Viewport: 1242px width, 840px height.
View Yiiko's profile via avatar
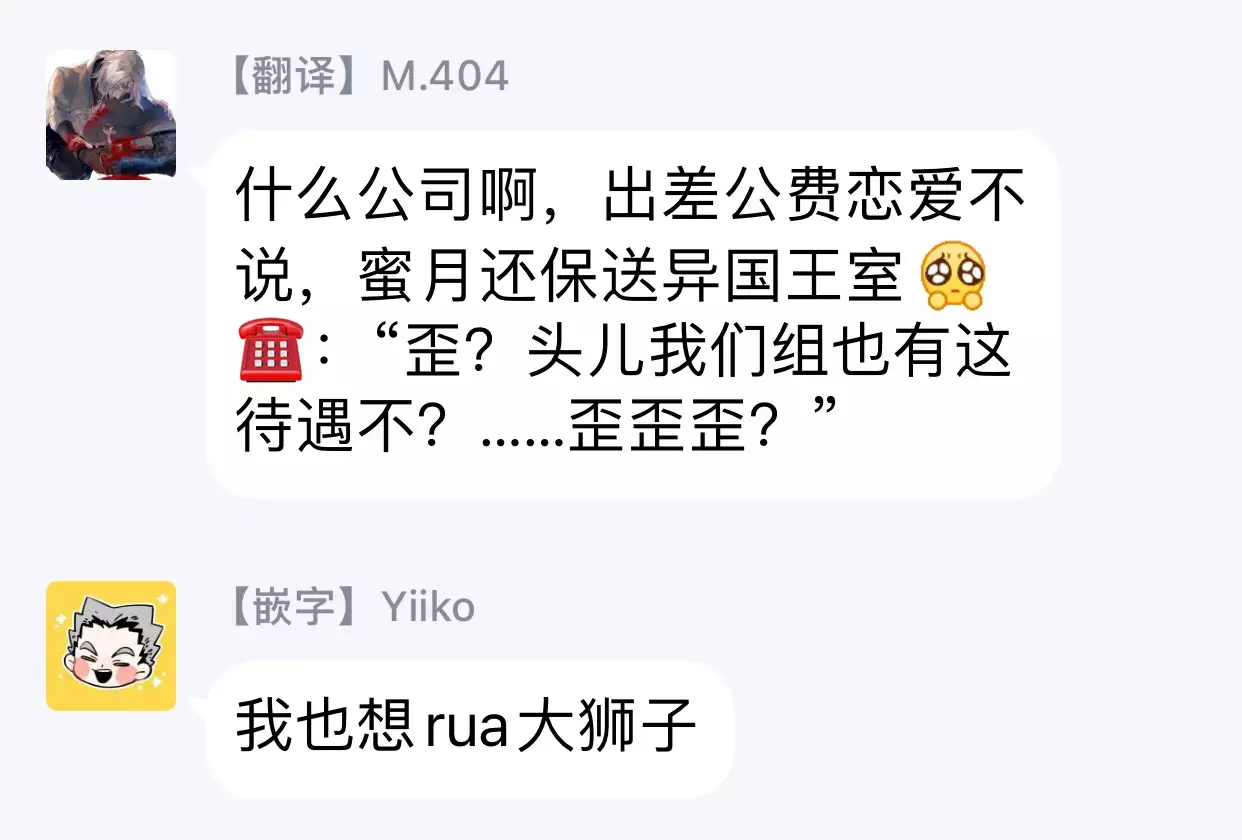[111, 646]
